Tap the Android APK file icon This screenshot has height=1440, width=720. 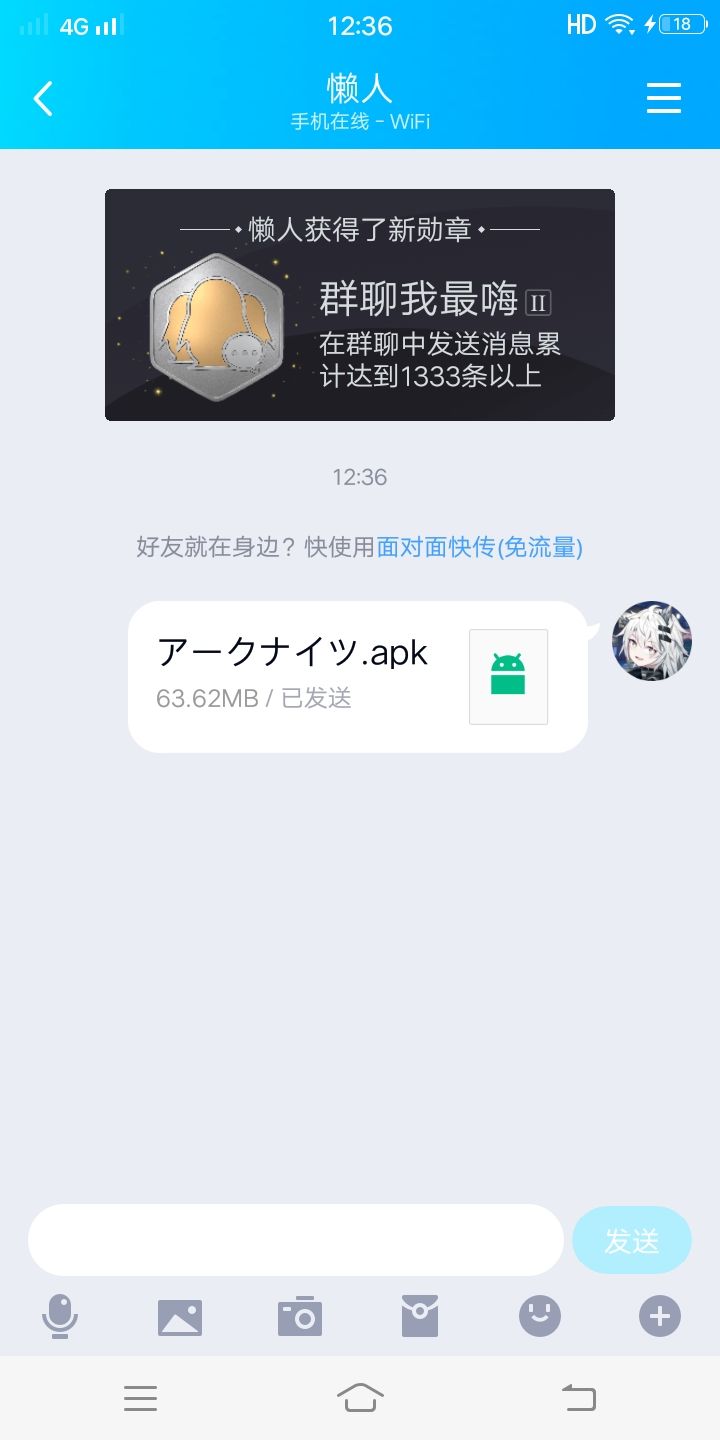pyautogui.click(x=507, y=676)
